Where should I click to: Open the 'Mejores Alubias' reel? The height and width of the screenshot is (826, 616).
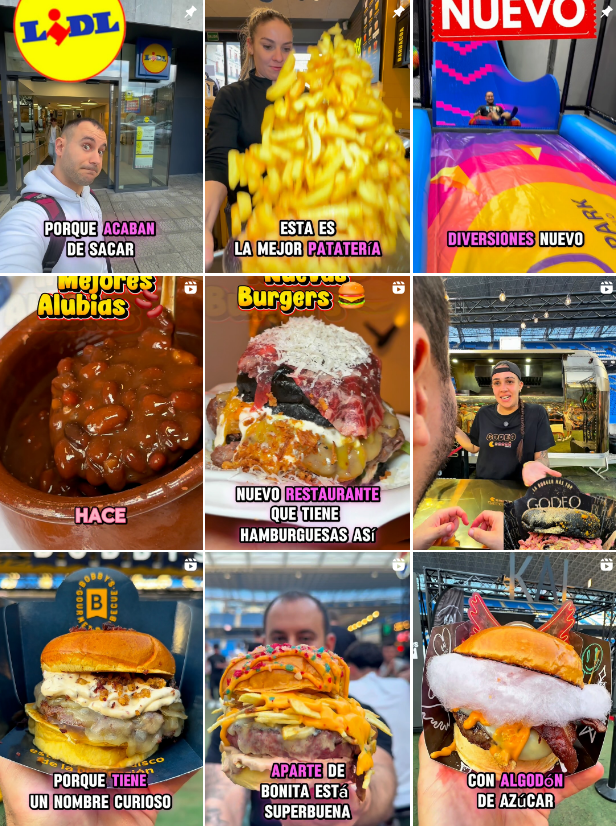(x=101, y=412)
